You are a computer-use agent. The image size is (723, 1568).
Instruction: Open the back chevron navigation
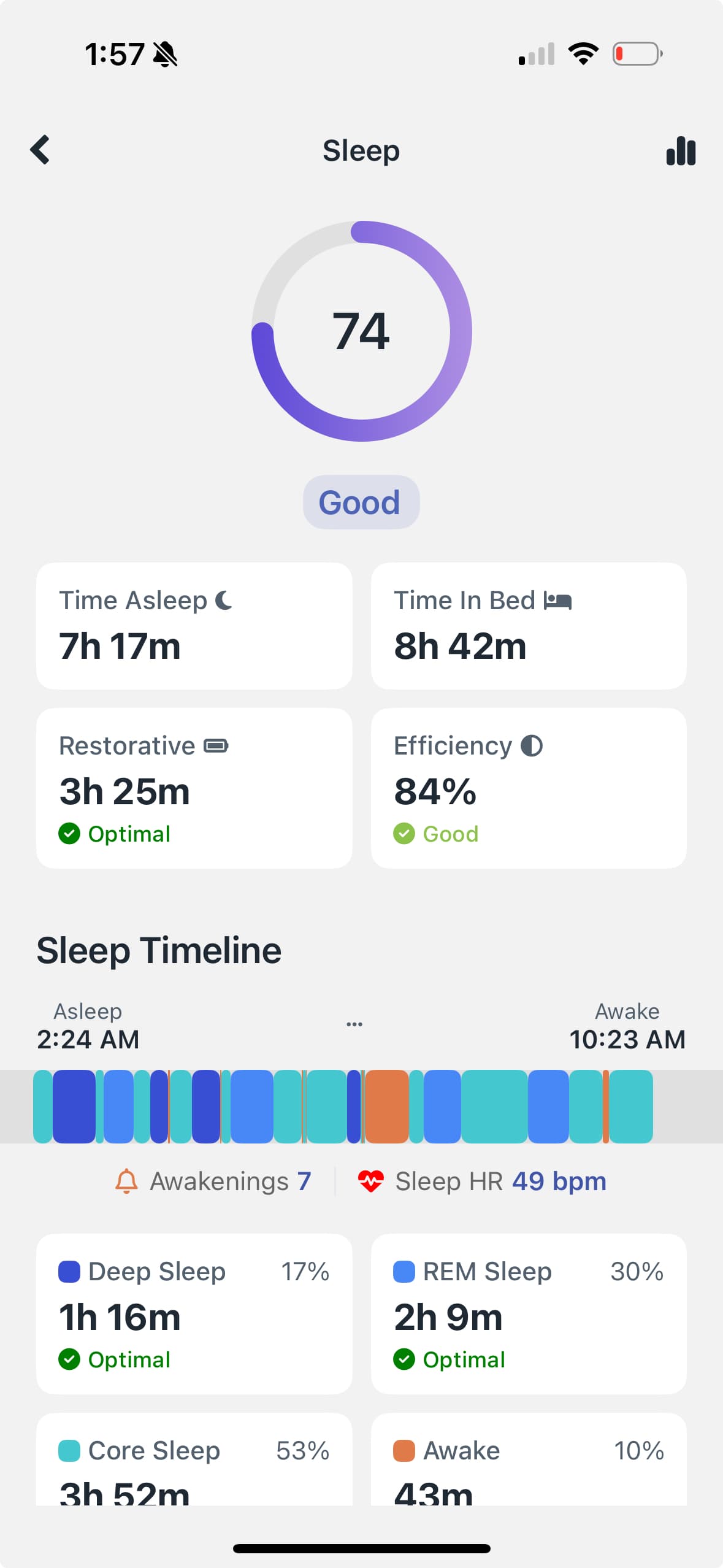[x=40, y=150]
